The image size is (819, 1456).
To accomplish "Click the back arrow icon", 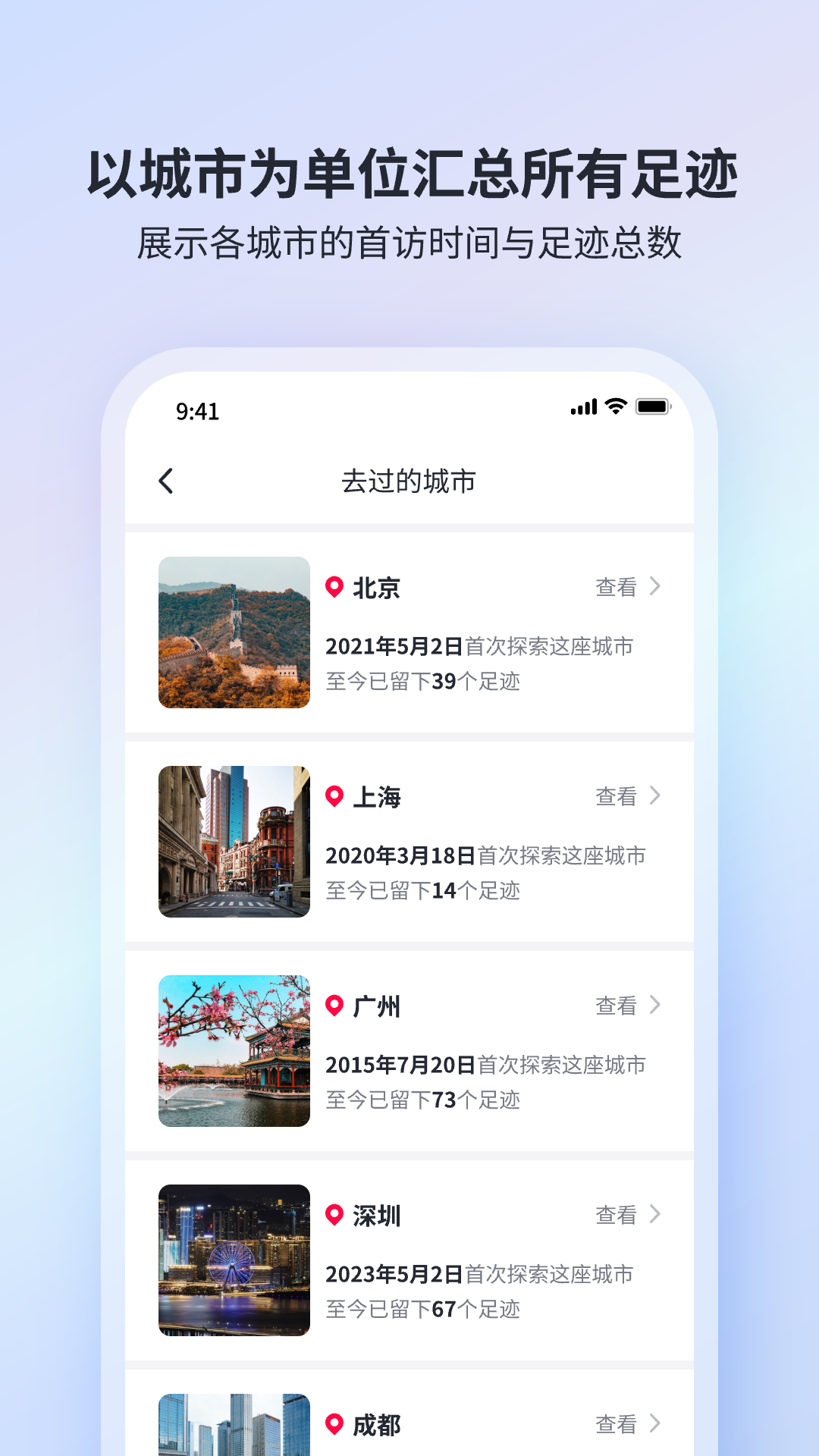I will pos(166,482).
